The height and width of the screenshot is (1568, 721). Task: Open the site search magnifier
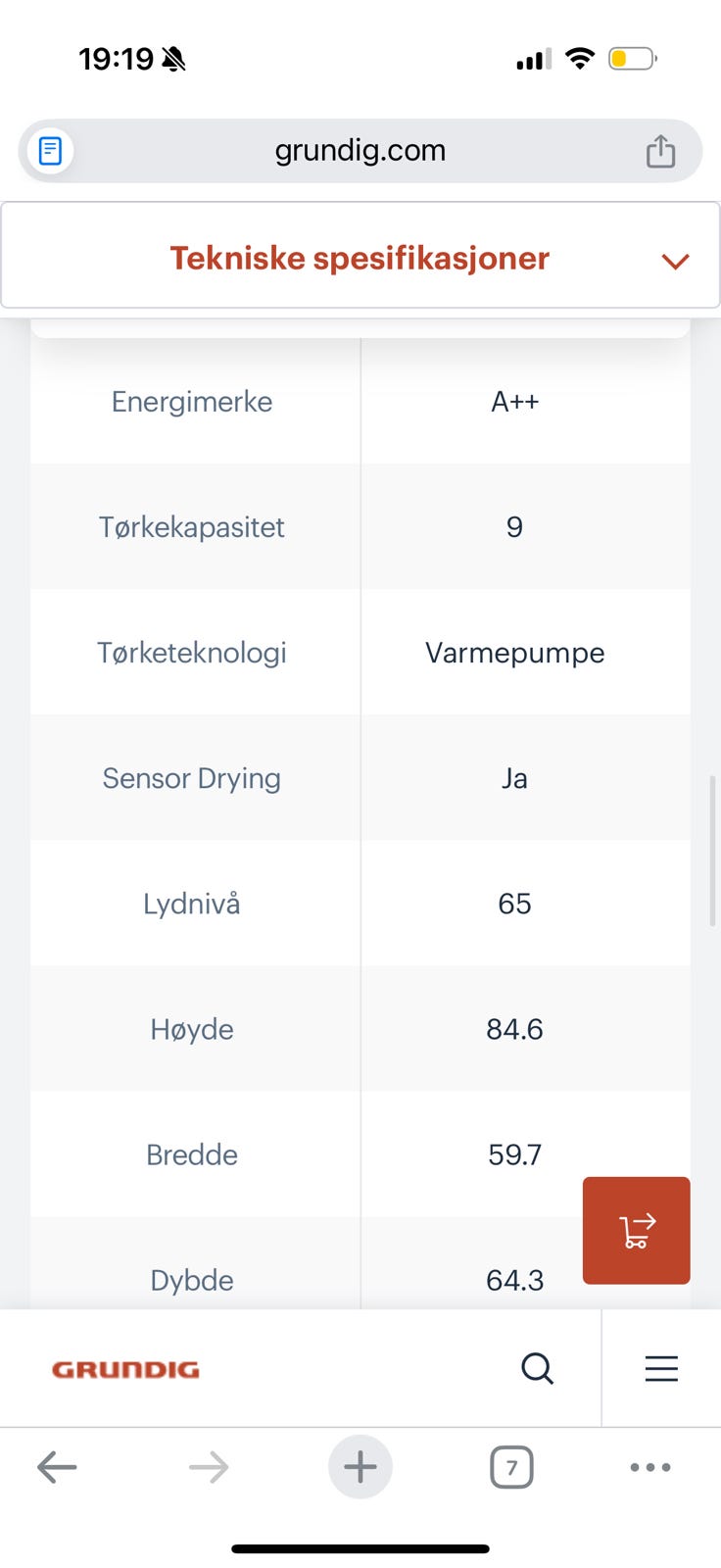coord(537,1368)
